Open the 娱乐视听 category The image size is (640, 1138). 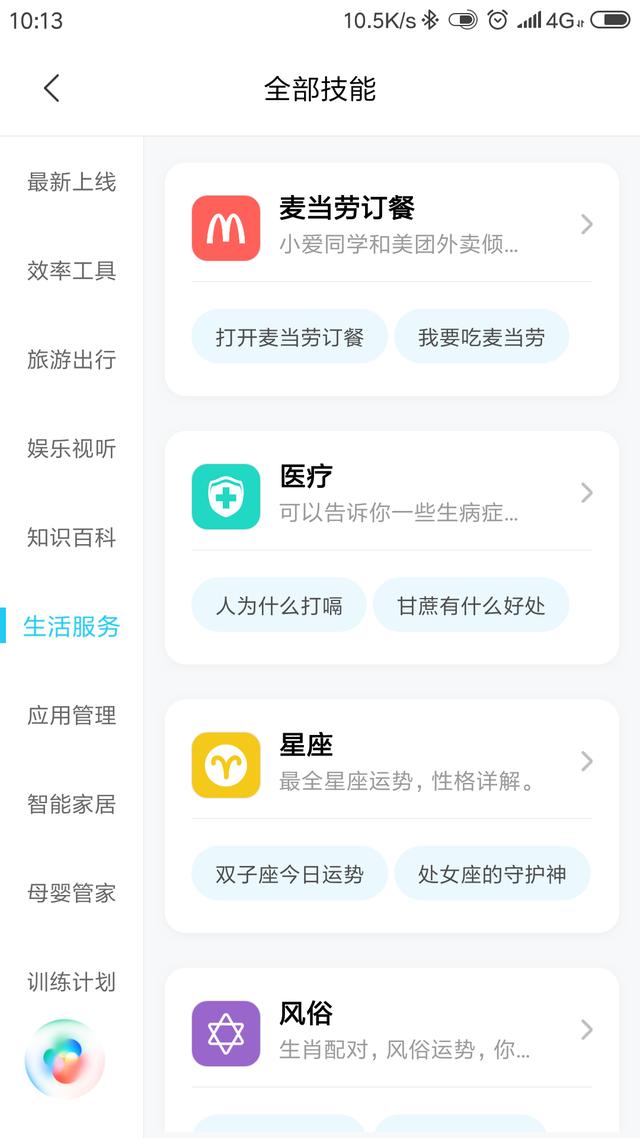[71, 449]
